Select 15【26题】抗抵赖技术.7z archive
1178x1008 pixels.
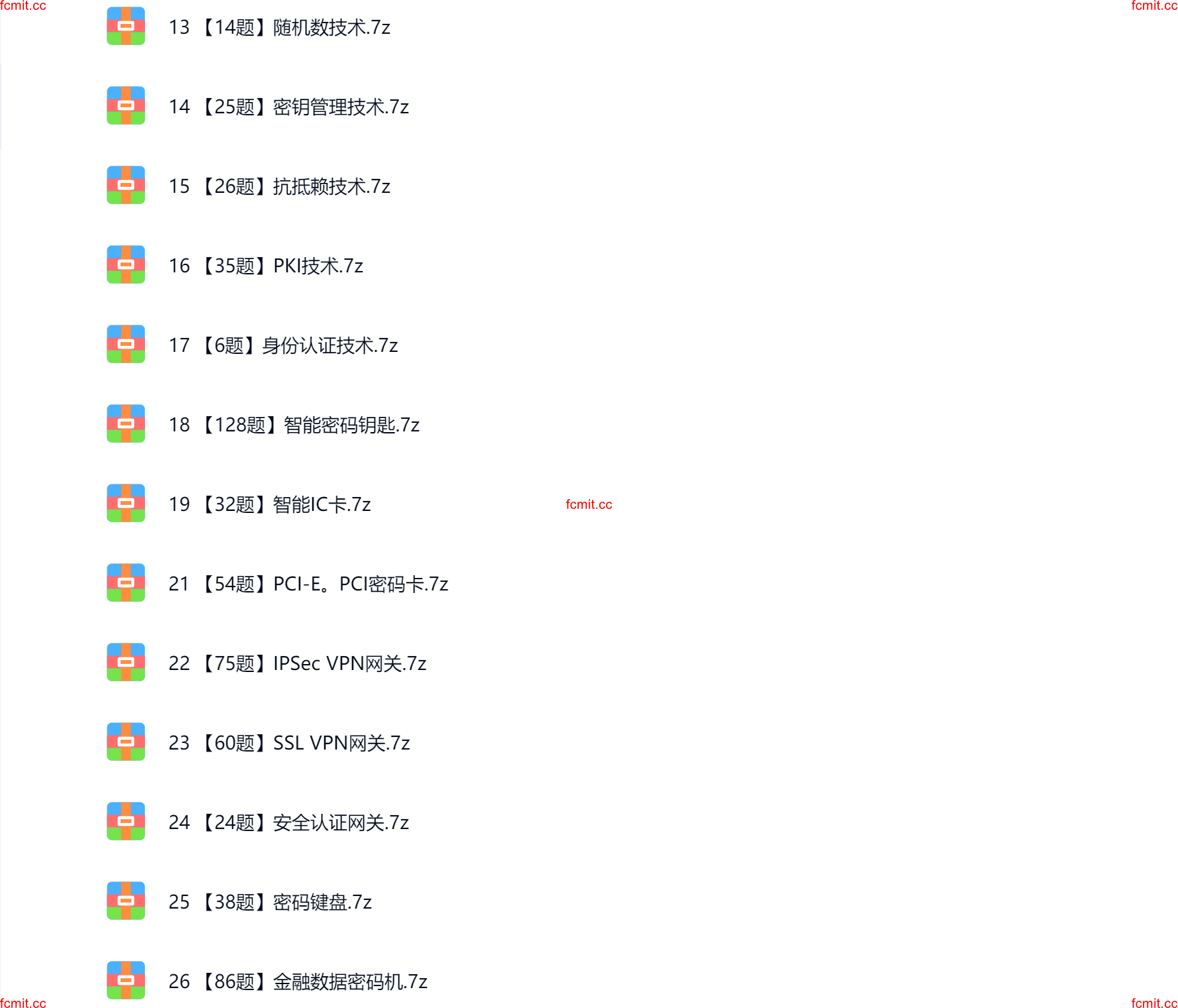click(279, 186)
